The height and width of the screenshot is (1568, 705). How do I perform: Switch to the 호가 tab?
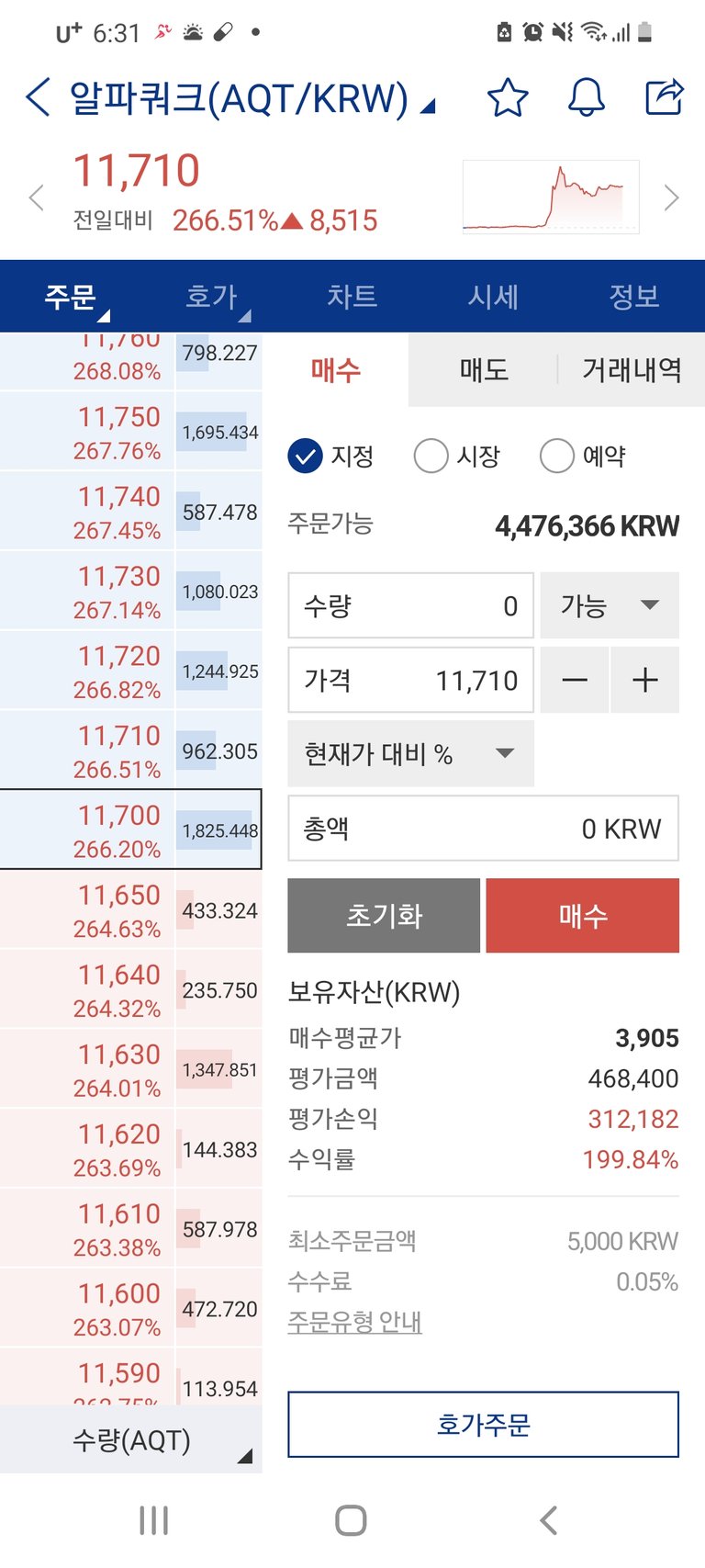point(211,297)
